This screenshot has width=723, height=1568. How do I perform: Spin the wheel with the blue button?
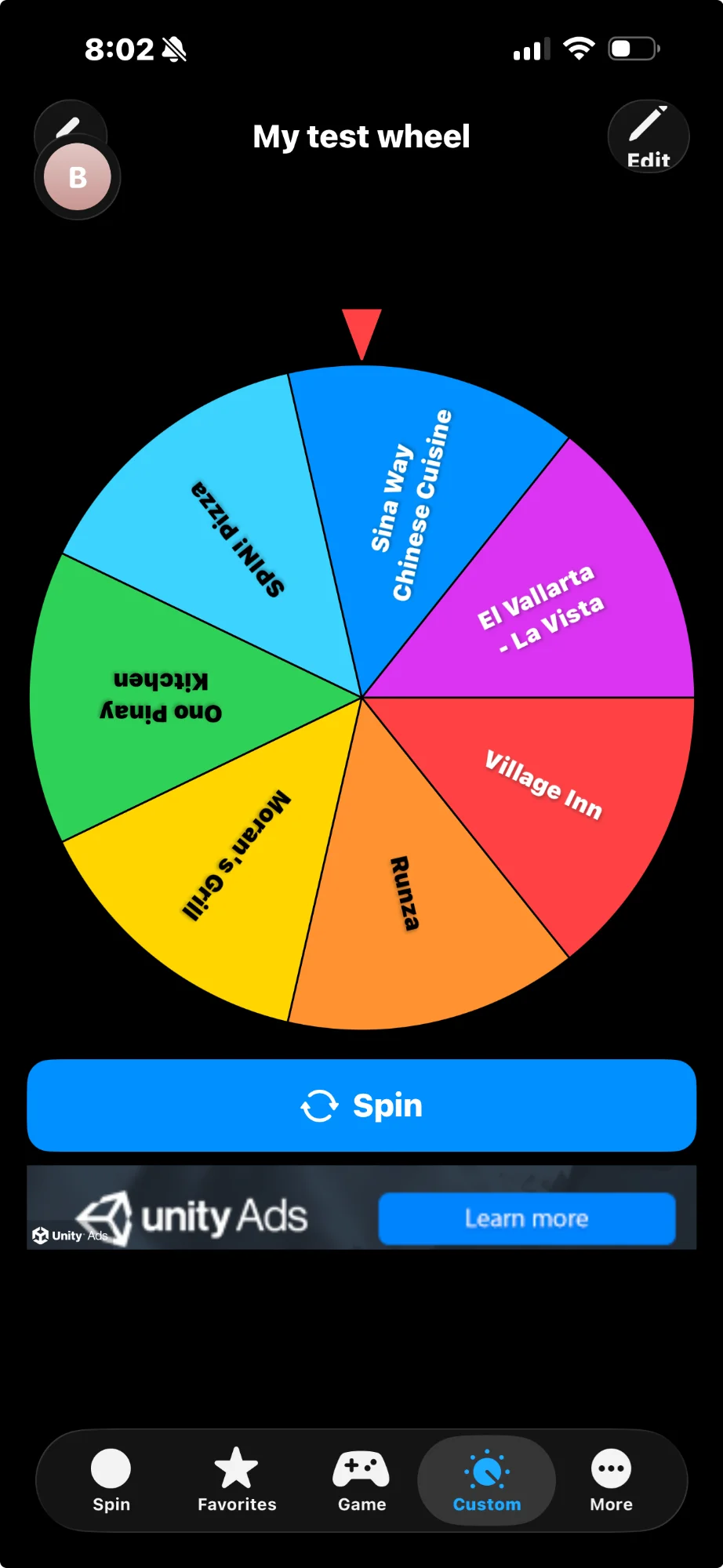pyautogui.click(x=361, y=1105)
